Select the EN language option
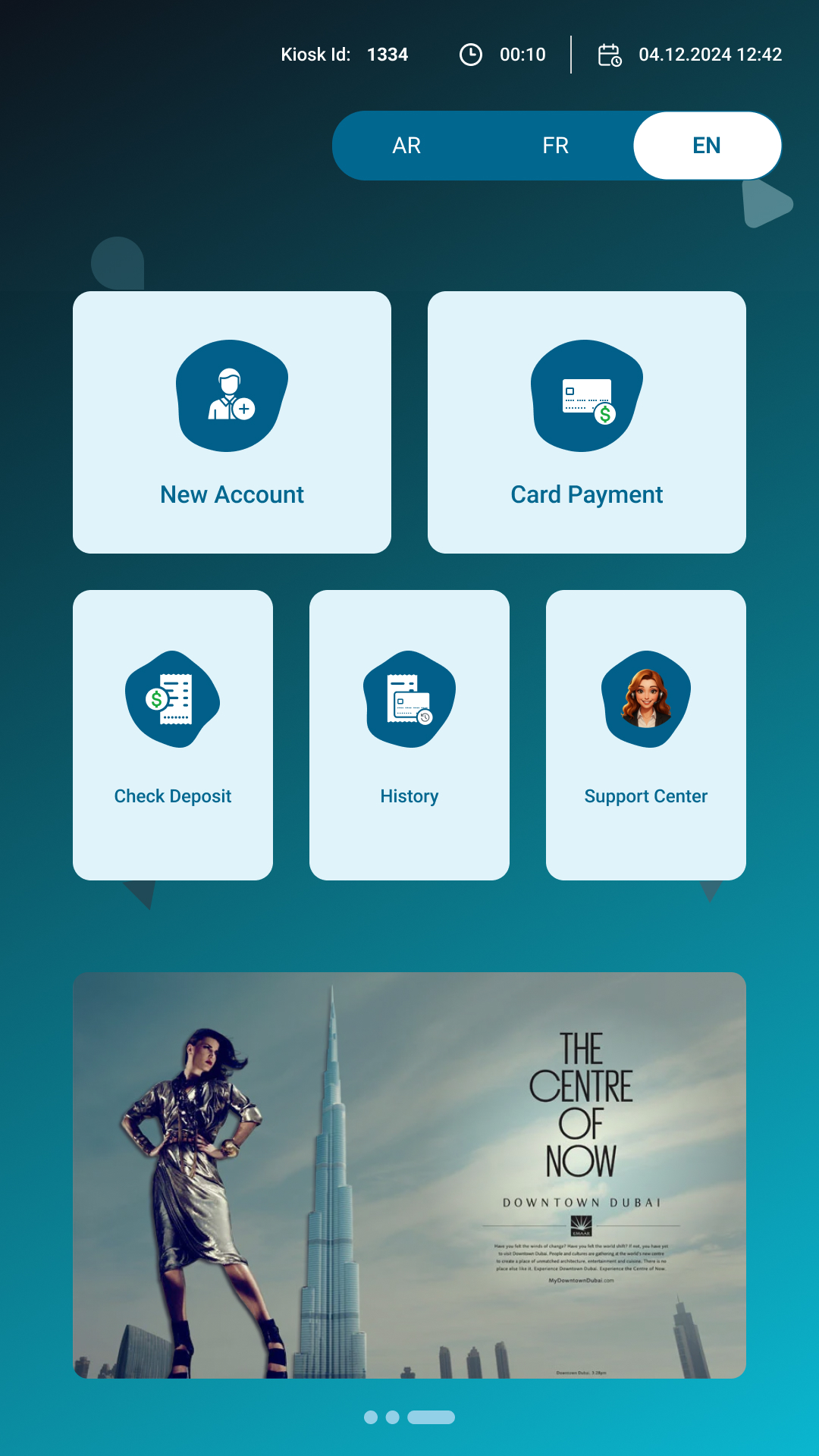The height and width of the screenshot is (1456, 819). coord(707,146)
